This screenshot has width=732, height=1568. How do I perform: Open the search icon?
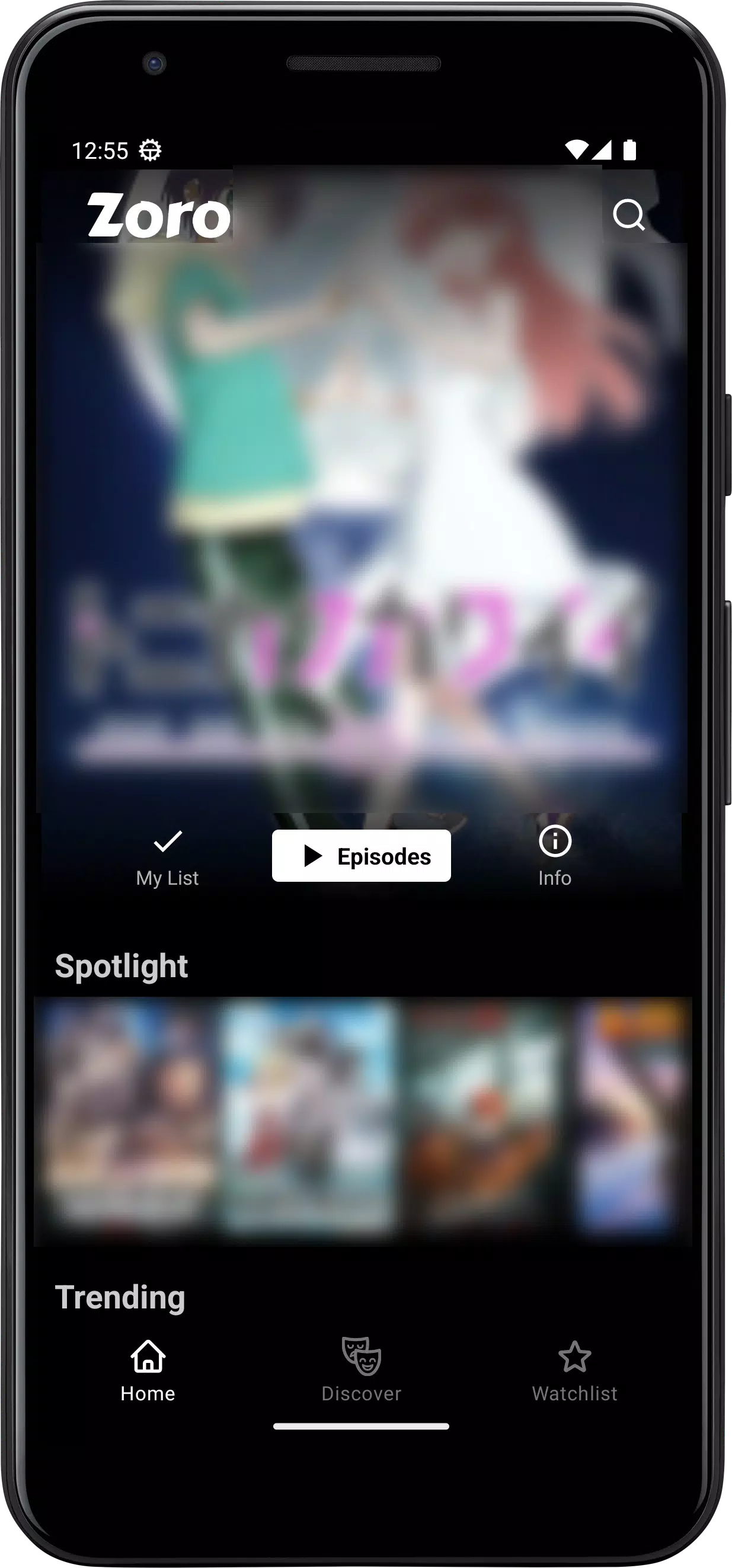coord(628,215)
